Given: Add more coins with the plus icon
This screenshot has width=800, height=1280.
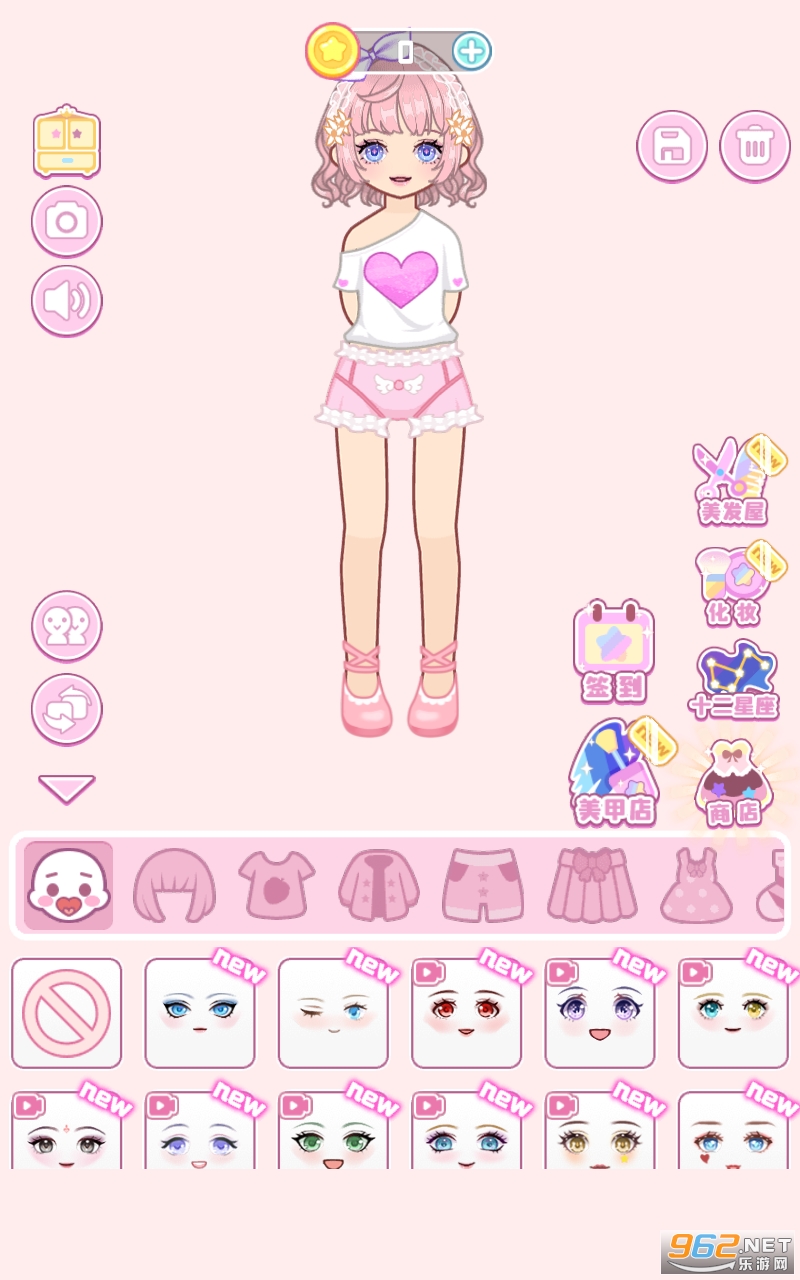Looking at the screenshot, I should pos(471,50).
